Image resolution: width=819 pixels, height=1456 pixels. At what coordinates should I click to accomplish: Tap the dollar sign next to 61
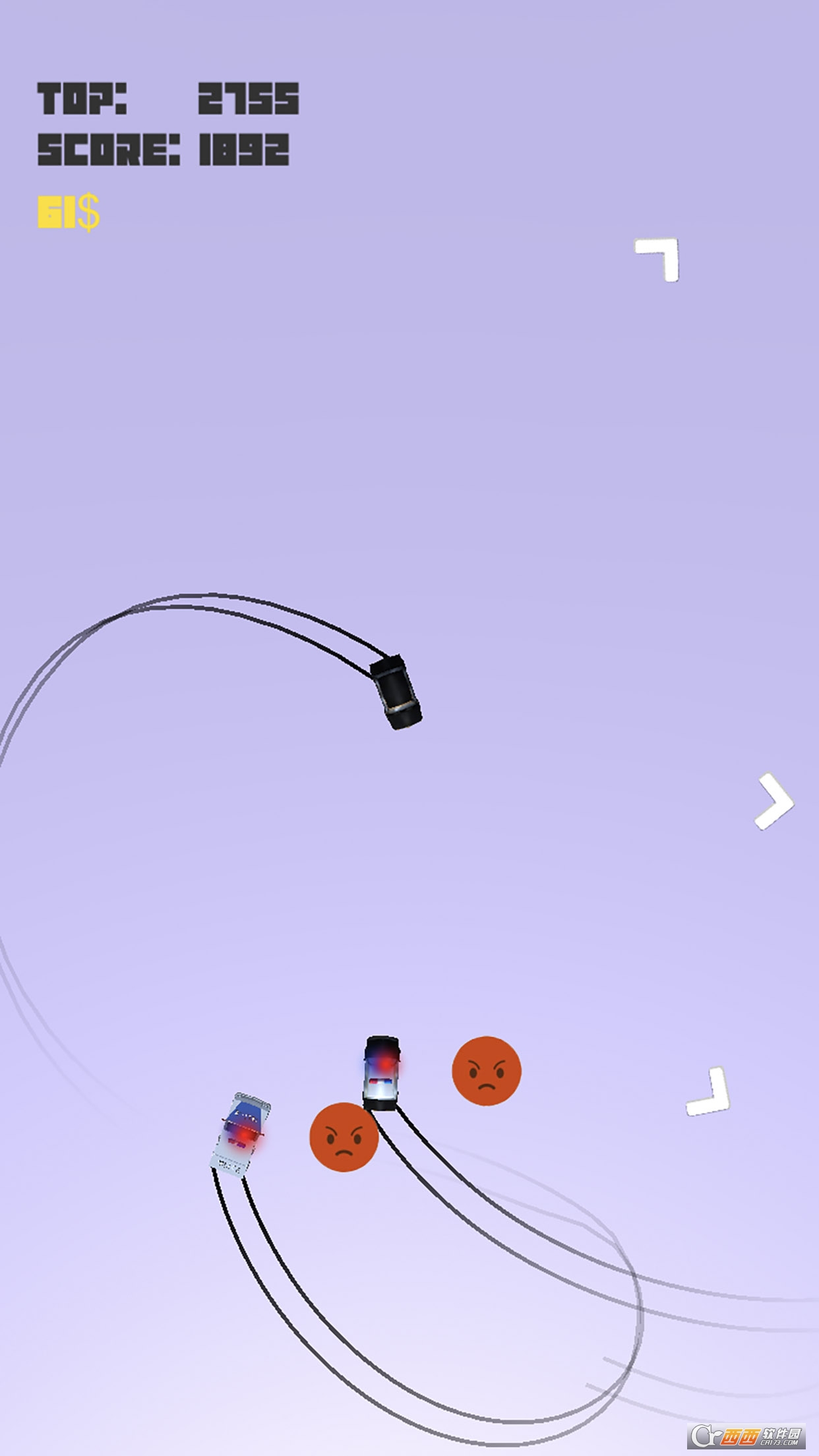[x=88, y=210]
